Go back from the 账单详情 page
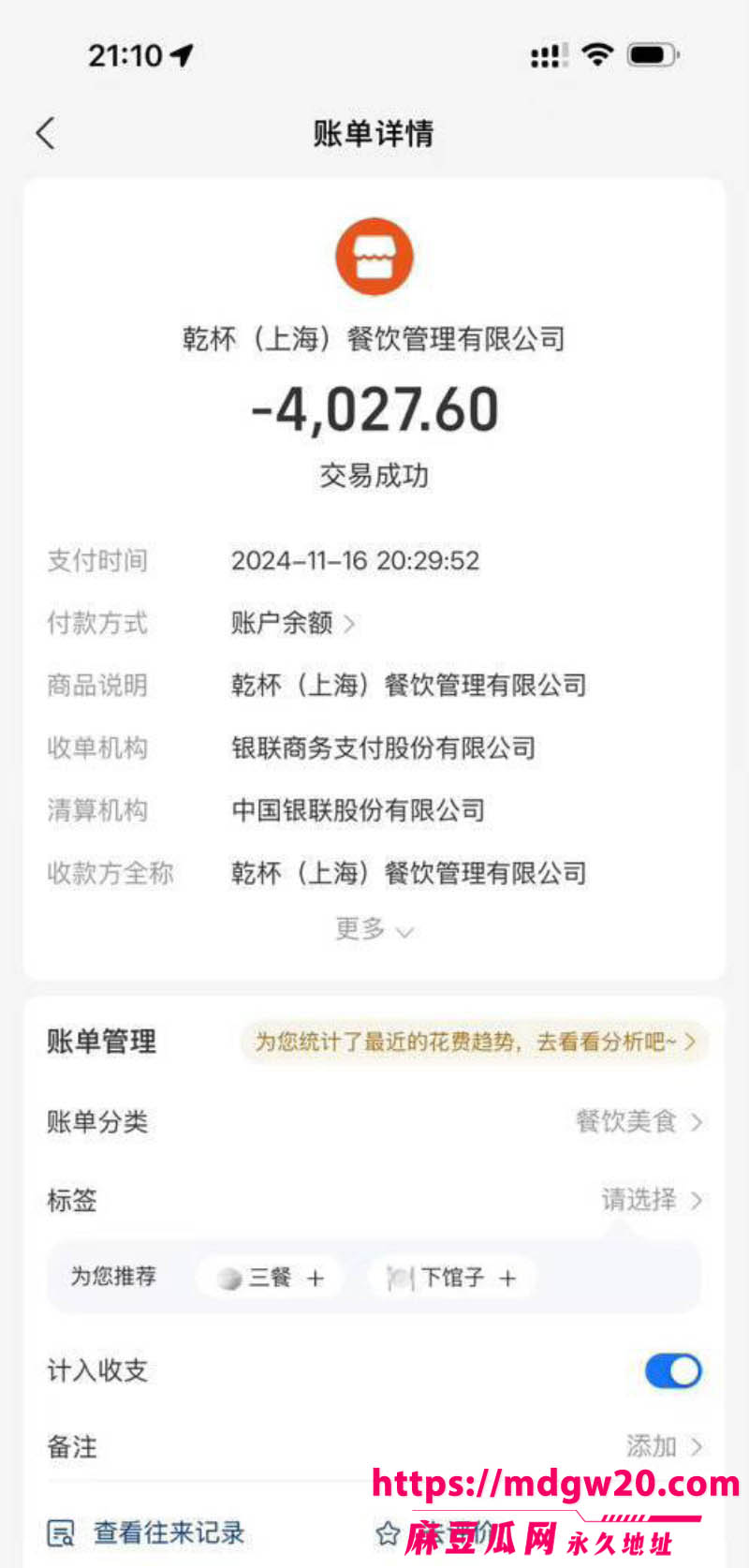This screenshot has height=1568, width=749. pos(46,133)
